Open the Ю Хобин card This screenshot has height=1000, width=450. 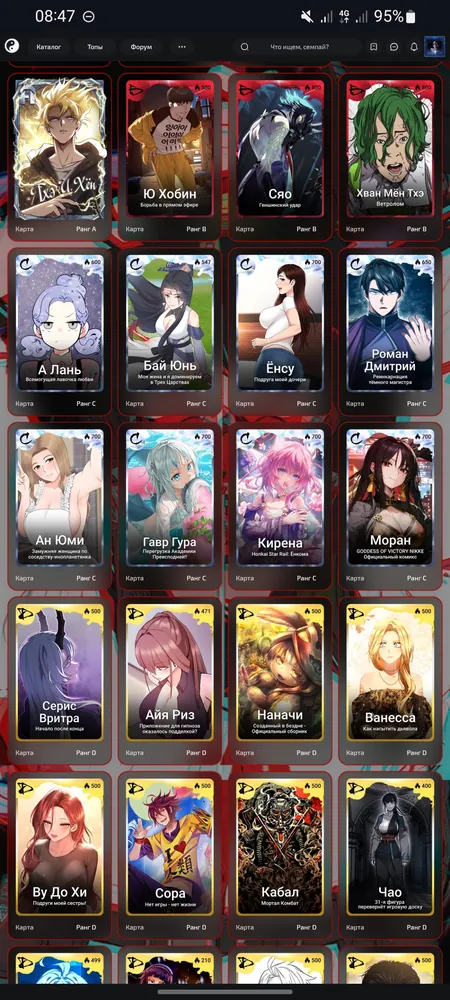170,157
